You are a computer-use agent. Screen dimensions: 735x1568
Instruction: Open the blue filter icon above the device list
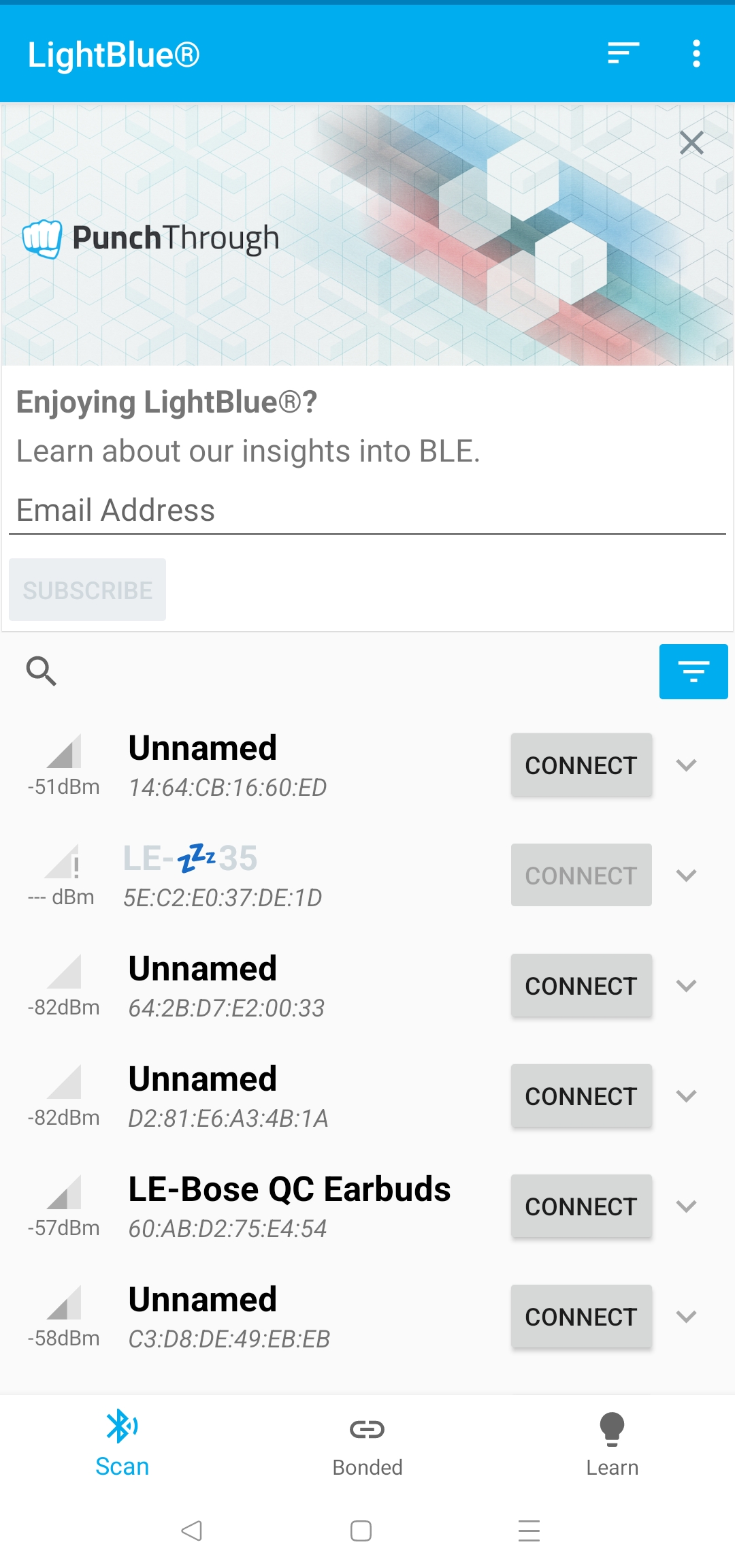click(x=693, y=671)
